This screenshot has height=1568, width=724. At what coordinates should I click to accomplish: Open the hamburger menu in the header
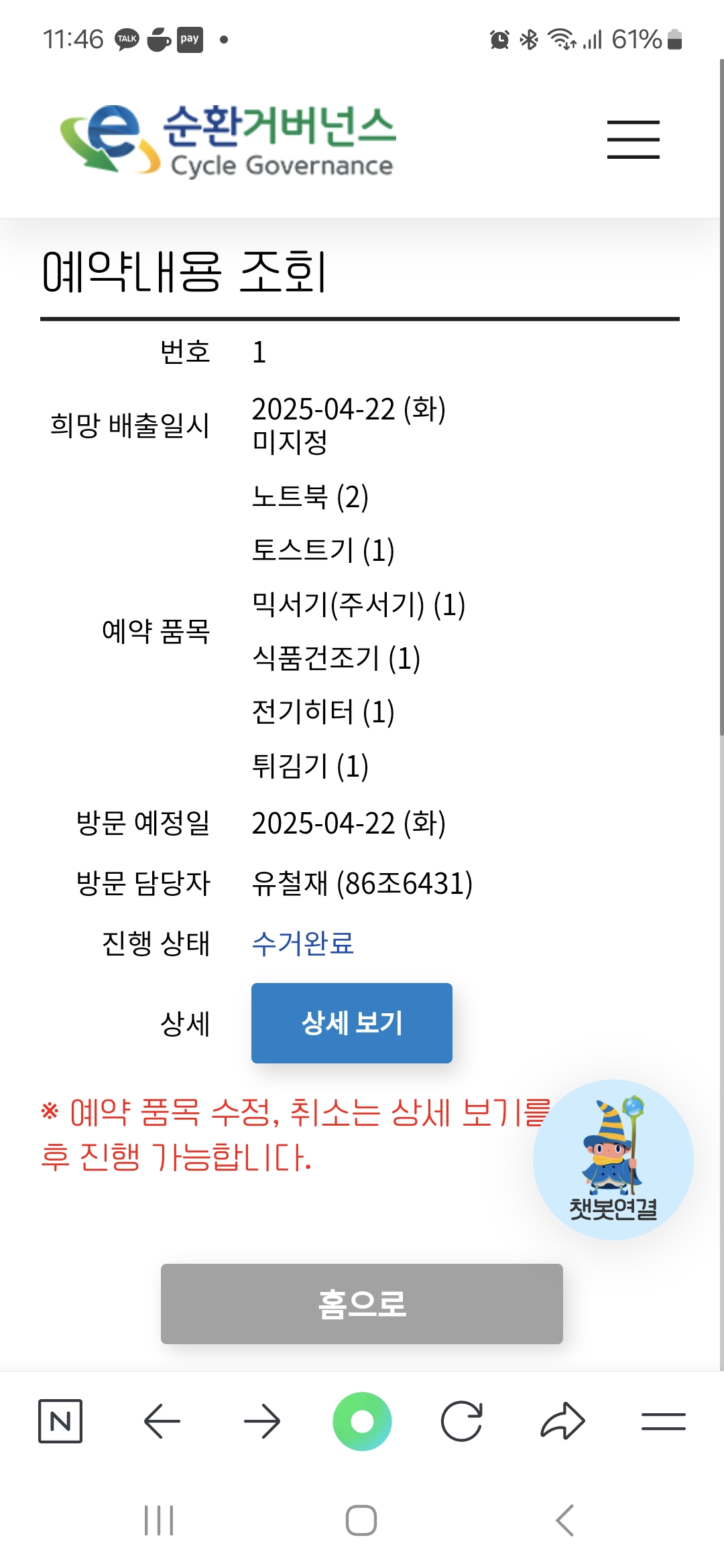[633, 139]
